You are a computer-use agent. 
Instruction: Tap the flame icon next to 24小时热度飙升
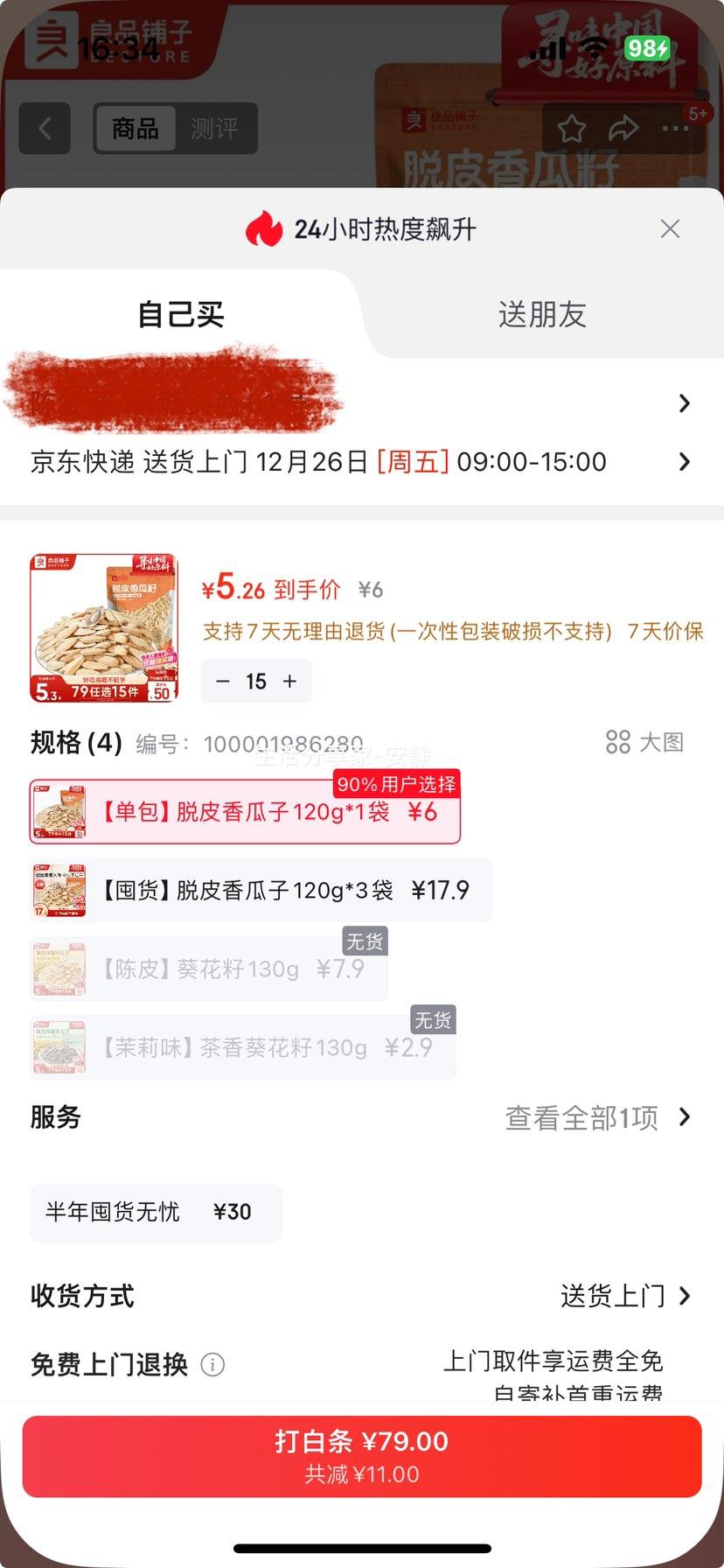[264, 228]
